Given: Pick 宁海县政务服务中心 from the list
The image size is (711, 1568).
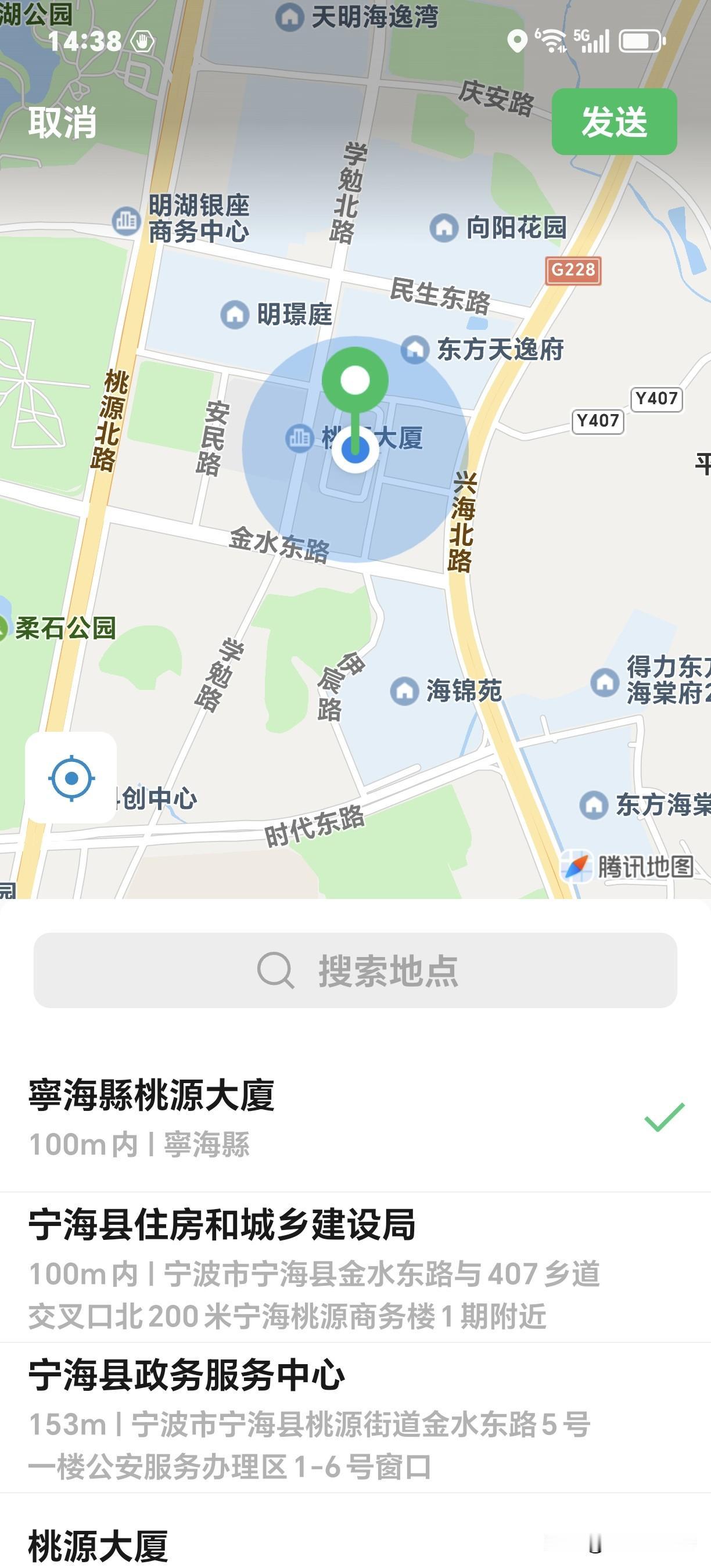Looking at the screenshot, I should pyautogui.click(x=355, y=1418).
